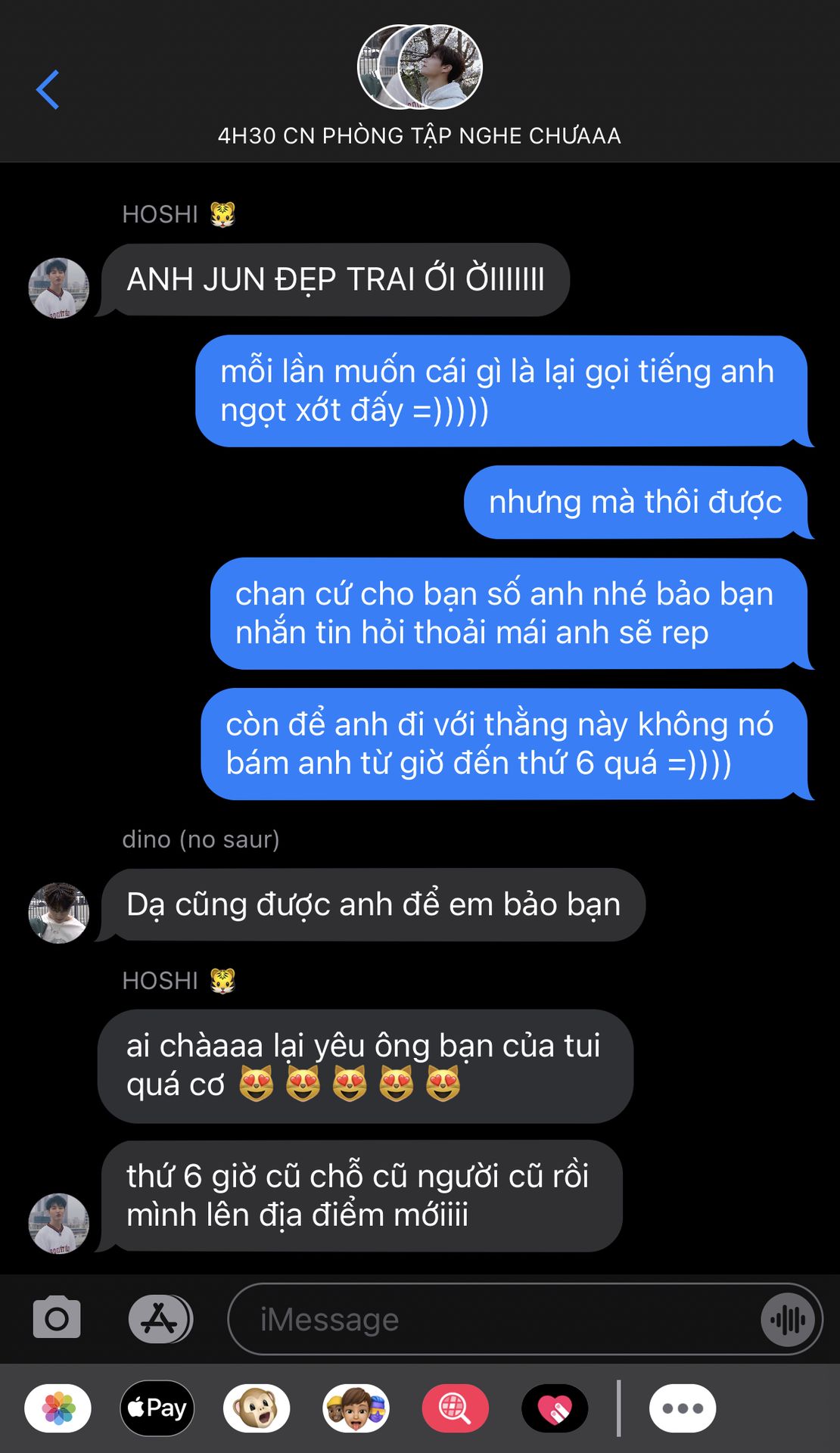Open the camera to take a photo
The image size is (840, 1453).
coord(57,1319)
